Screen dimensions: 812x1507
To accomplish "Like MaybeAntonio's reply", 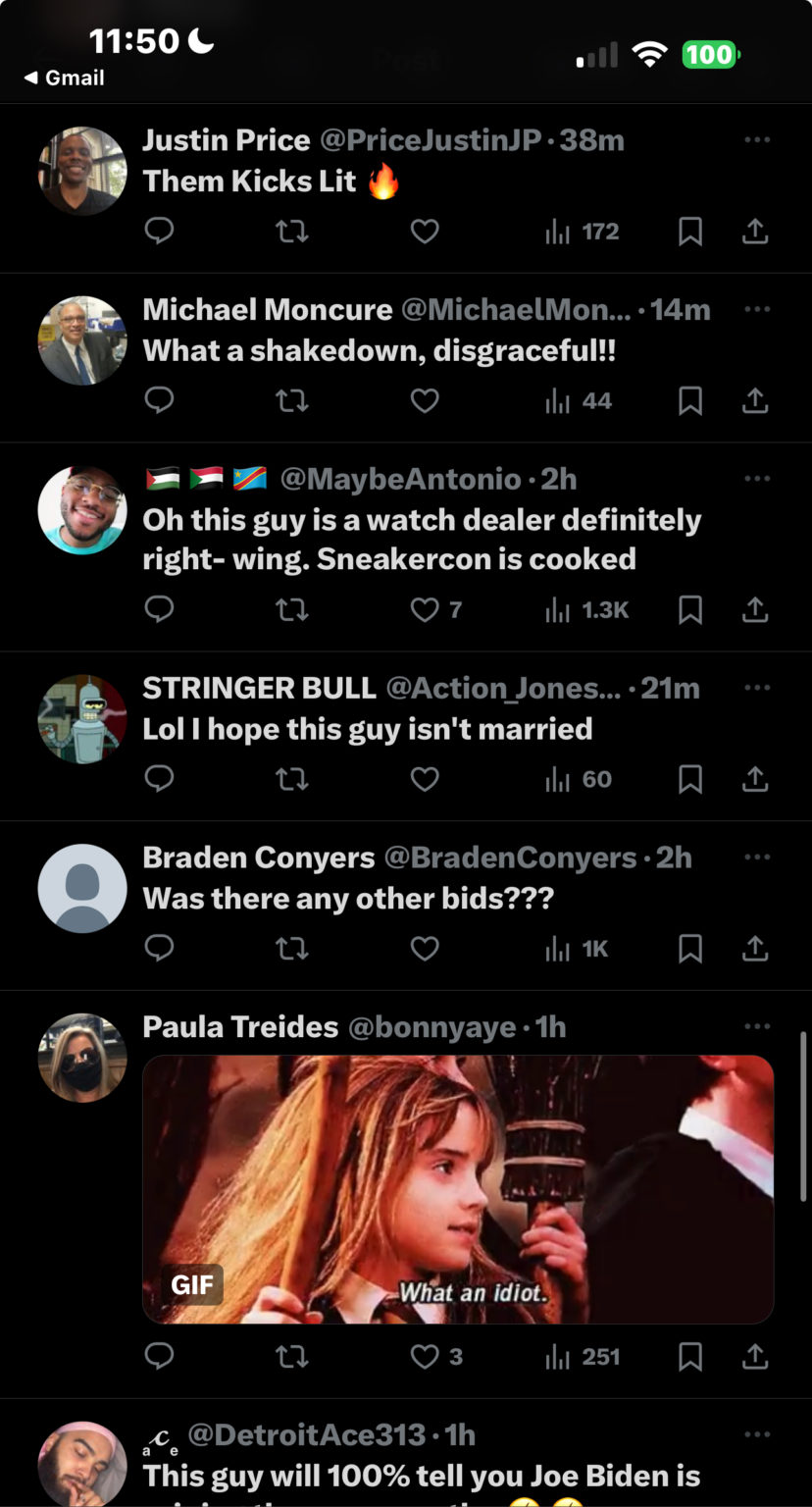I will [x=424, y=609].
